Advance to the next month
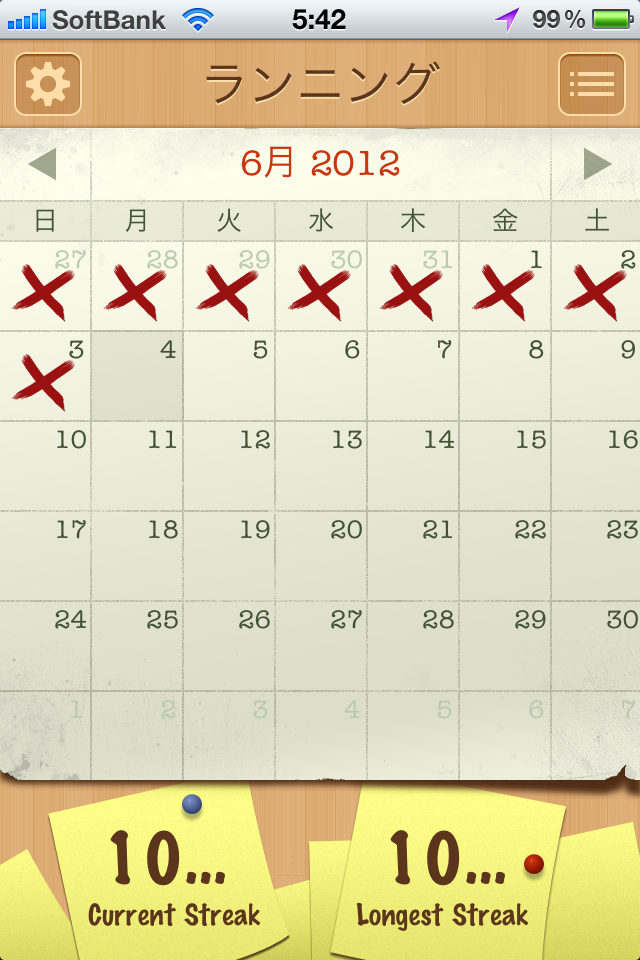Image resolution: width=640 pixels, height=960 pixels. 597,164
